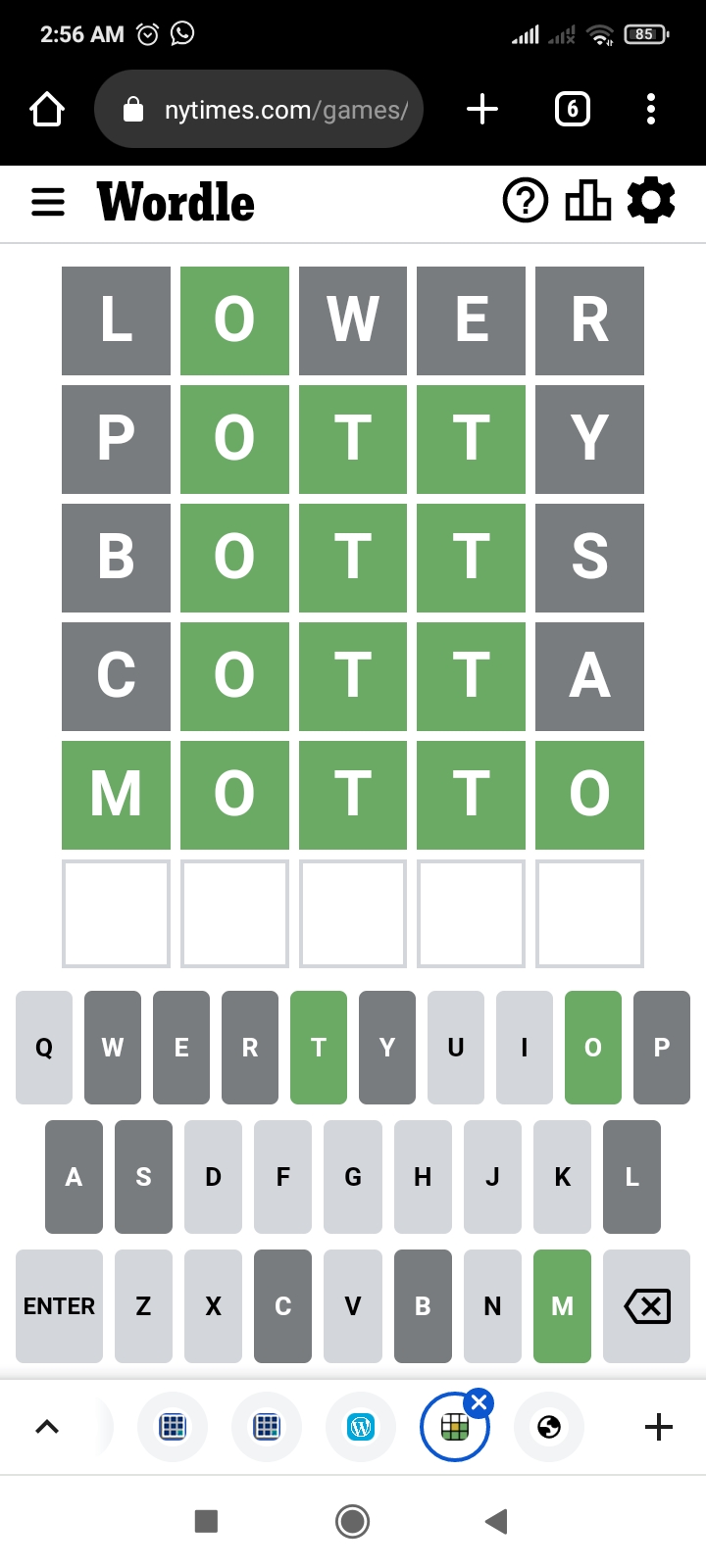Open a new browser tab with plus

[x=482, y=109]
